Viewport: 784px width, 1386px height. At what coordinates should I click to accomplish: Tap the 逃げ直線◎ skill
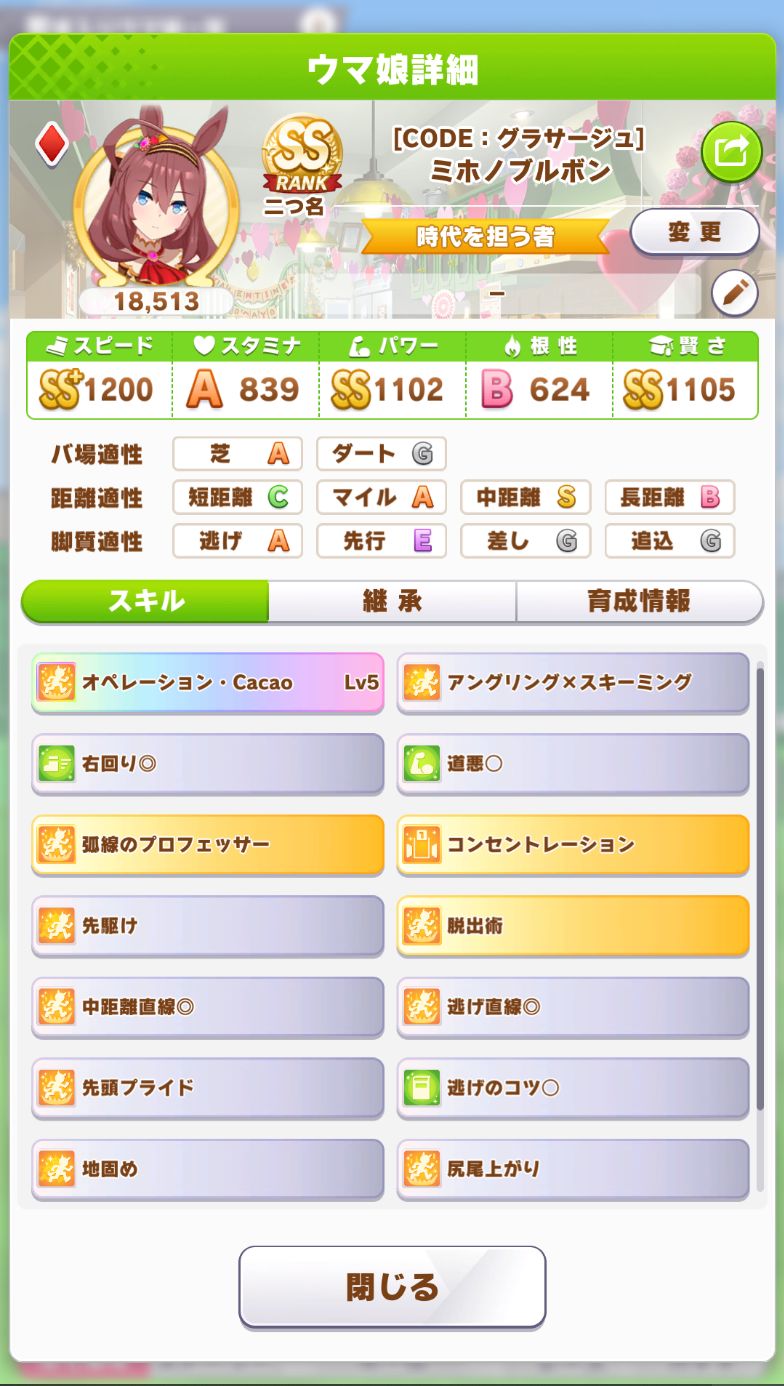point(573,1007)
